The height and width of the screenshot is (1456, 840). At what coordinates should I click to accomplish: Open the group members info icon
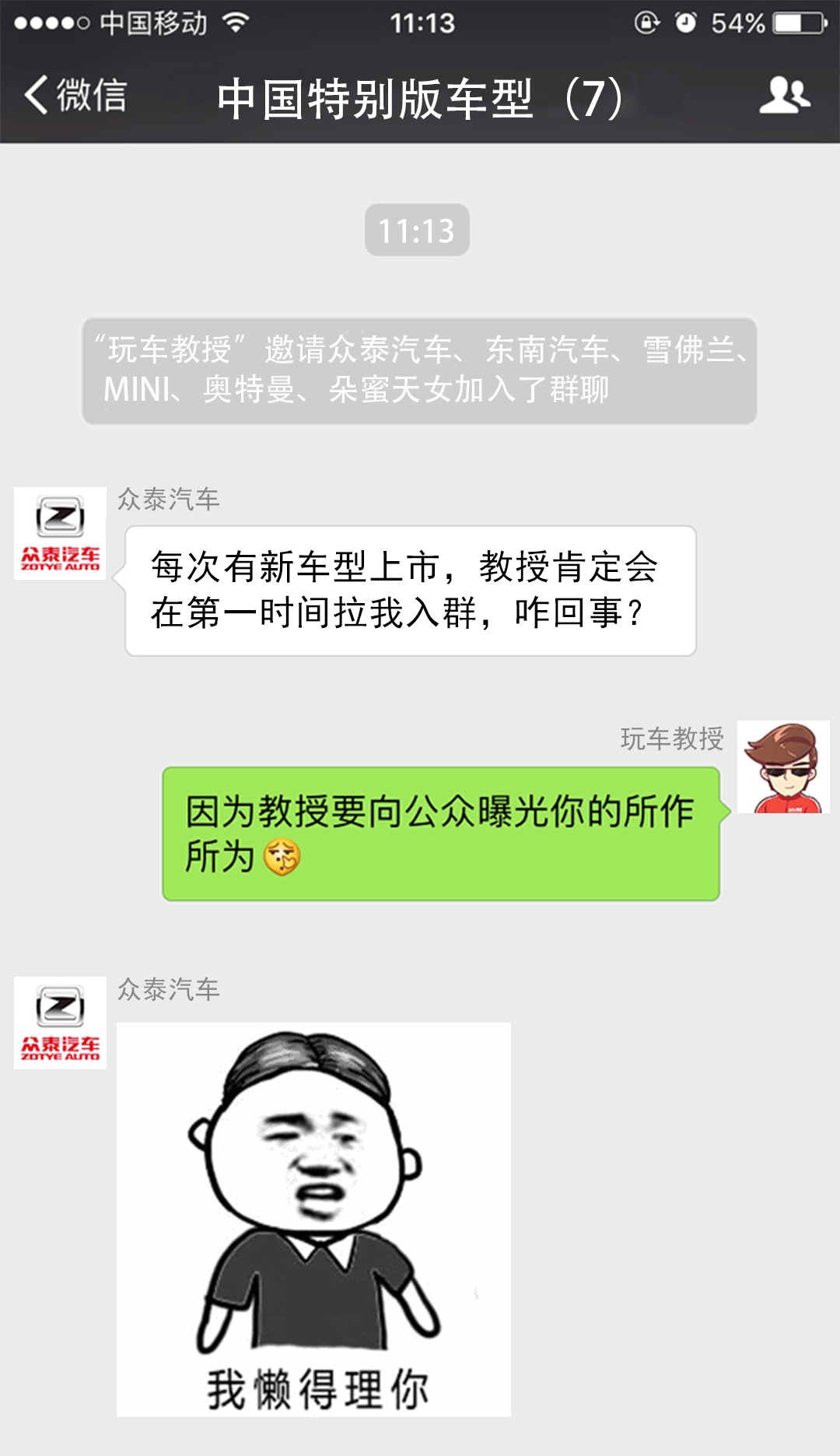coord(784,96)
